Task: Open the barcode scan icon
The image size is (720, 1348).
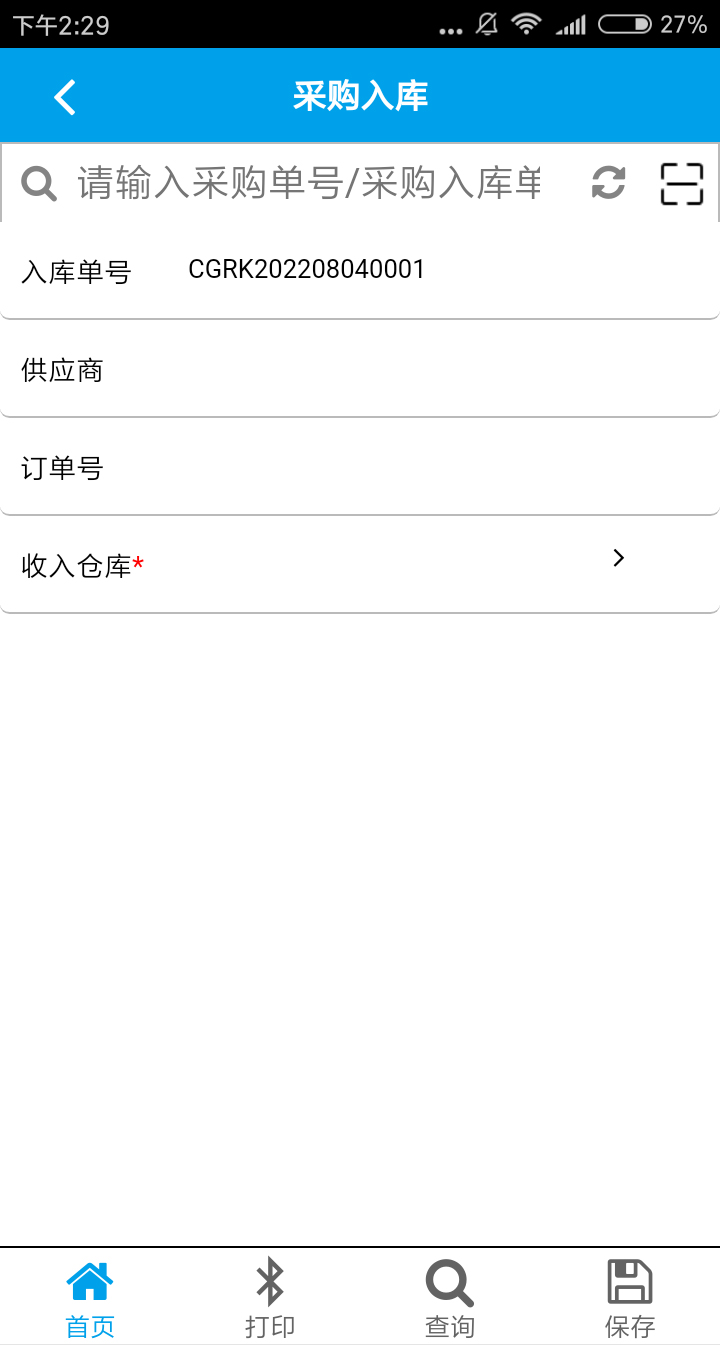Action: point(681,184)
